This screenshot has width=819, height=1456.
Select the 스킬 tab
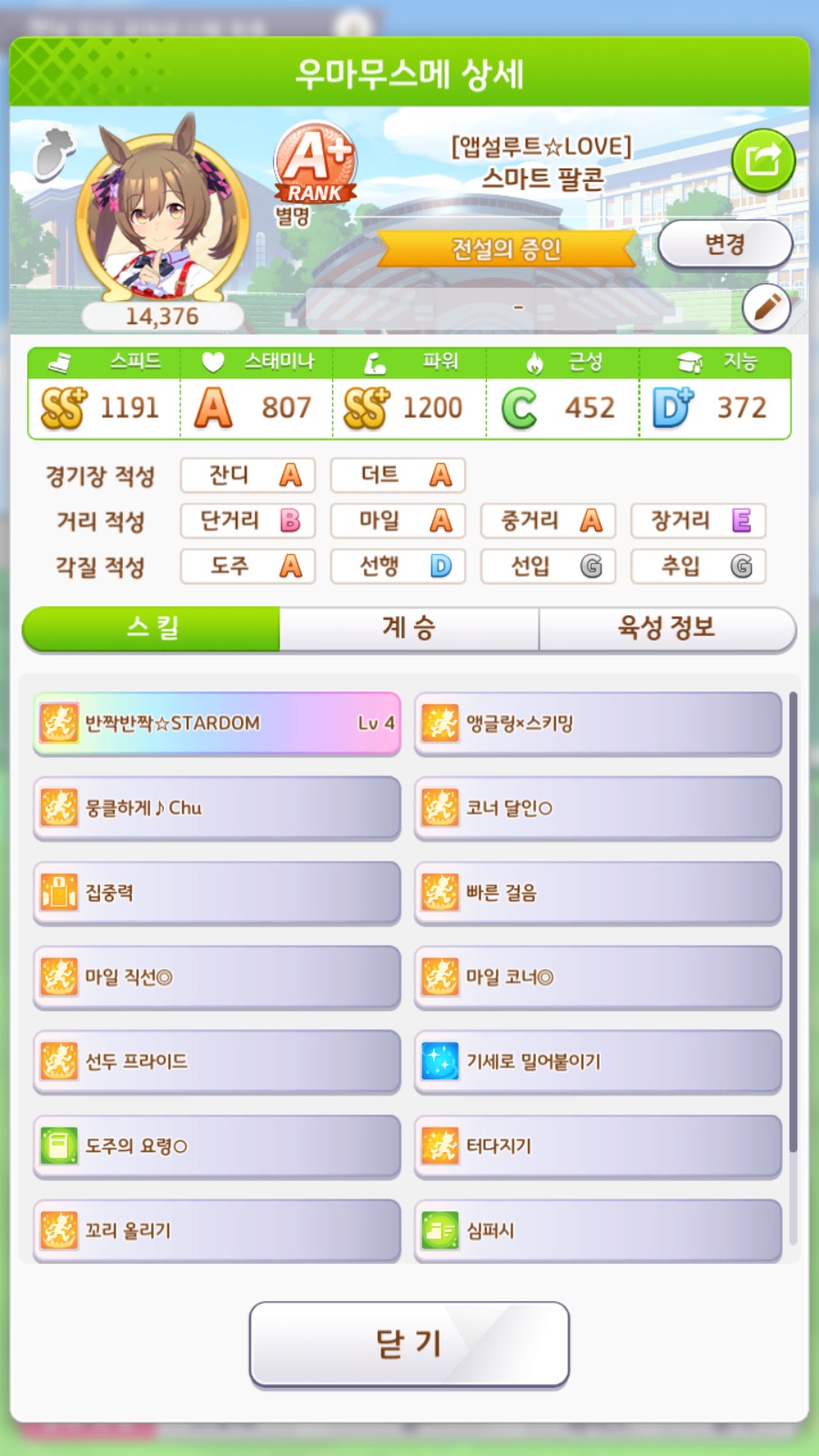[152, 628]
